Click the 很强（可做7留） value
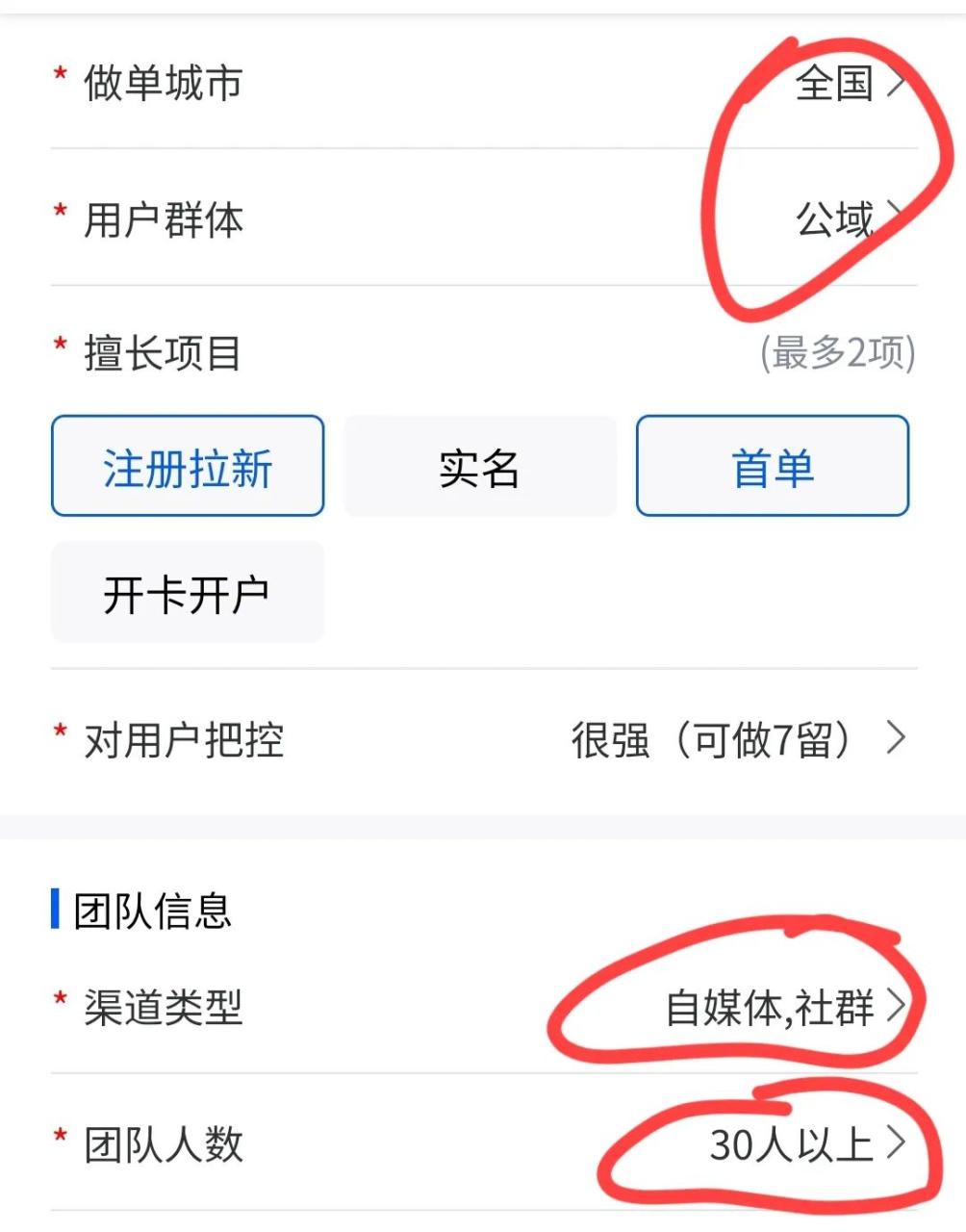Viewport: 966px width, 1232px height. 712,739
